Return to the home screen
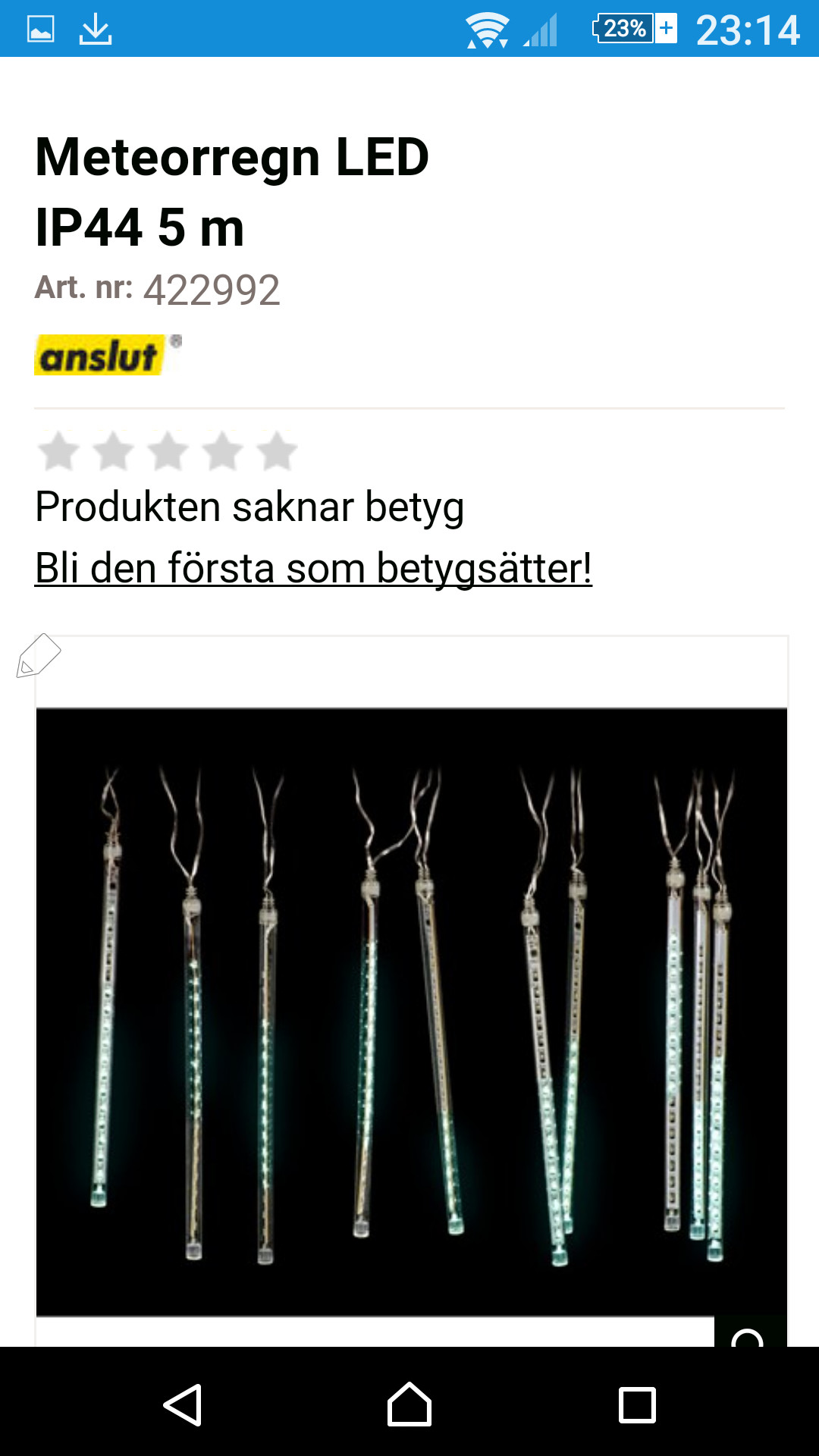Screen dimensions: 819x1456 pos(409,1404)
